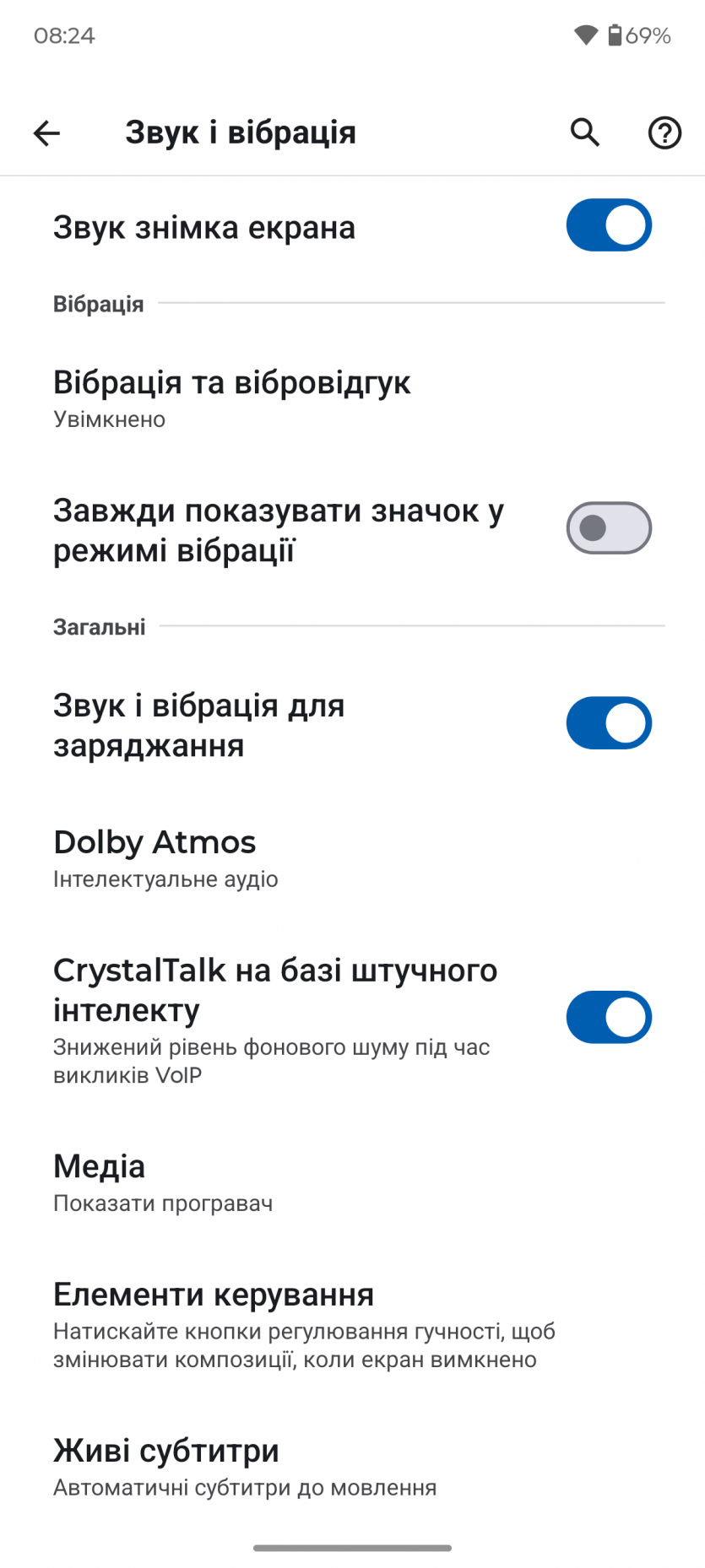Open the Медіа row
The width and height of the screenshot is (705, 1568).
click(163, 1181)
